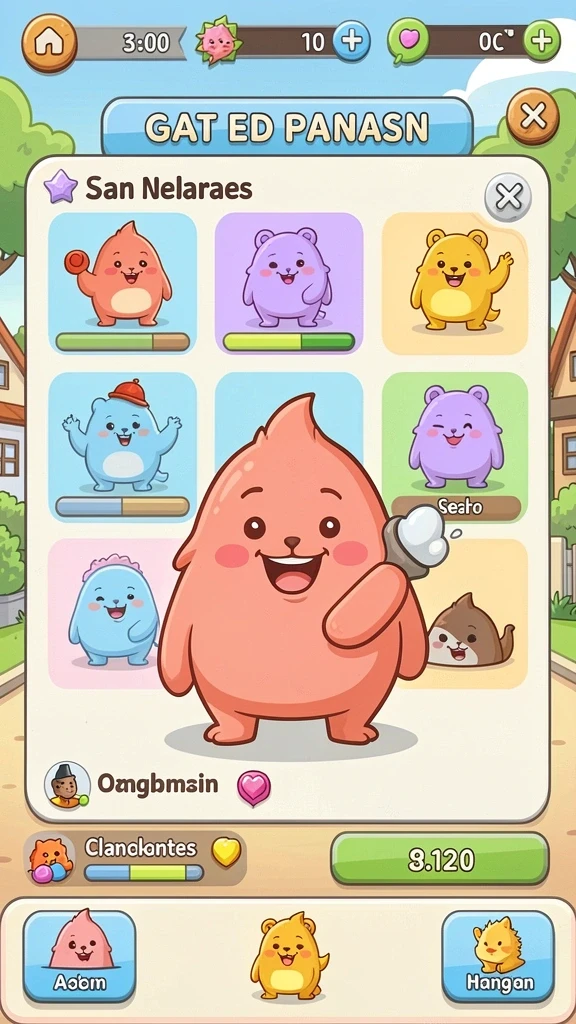Select the yellow bear in the bottom bar
576x1024 pixels.
pos(289,955)
